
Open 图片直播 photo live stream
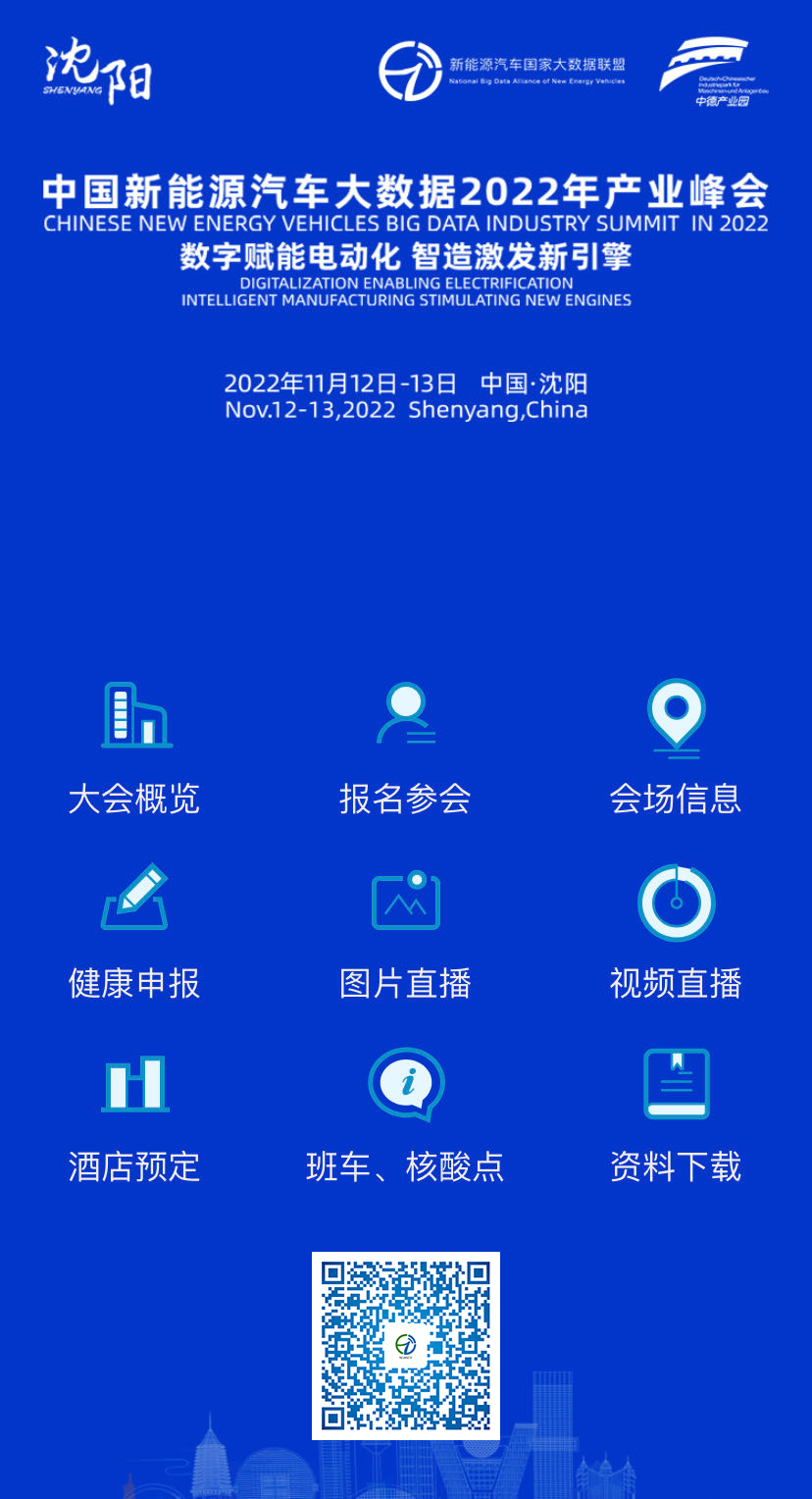pyautogui.click(x=406, y=932)
